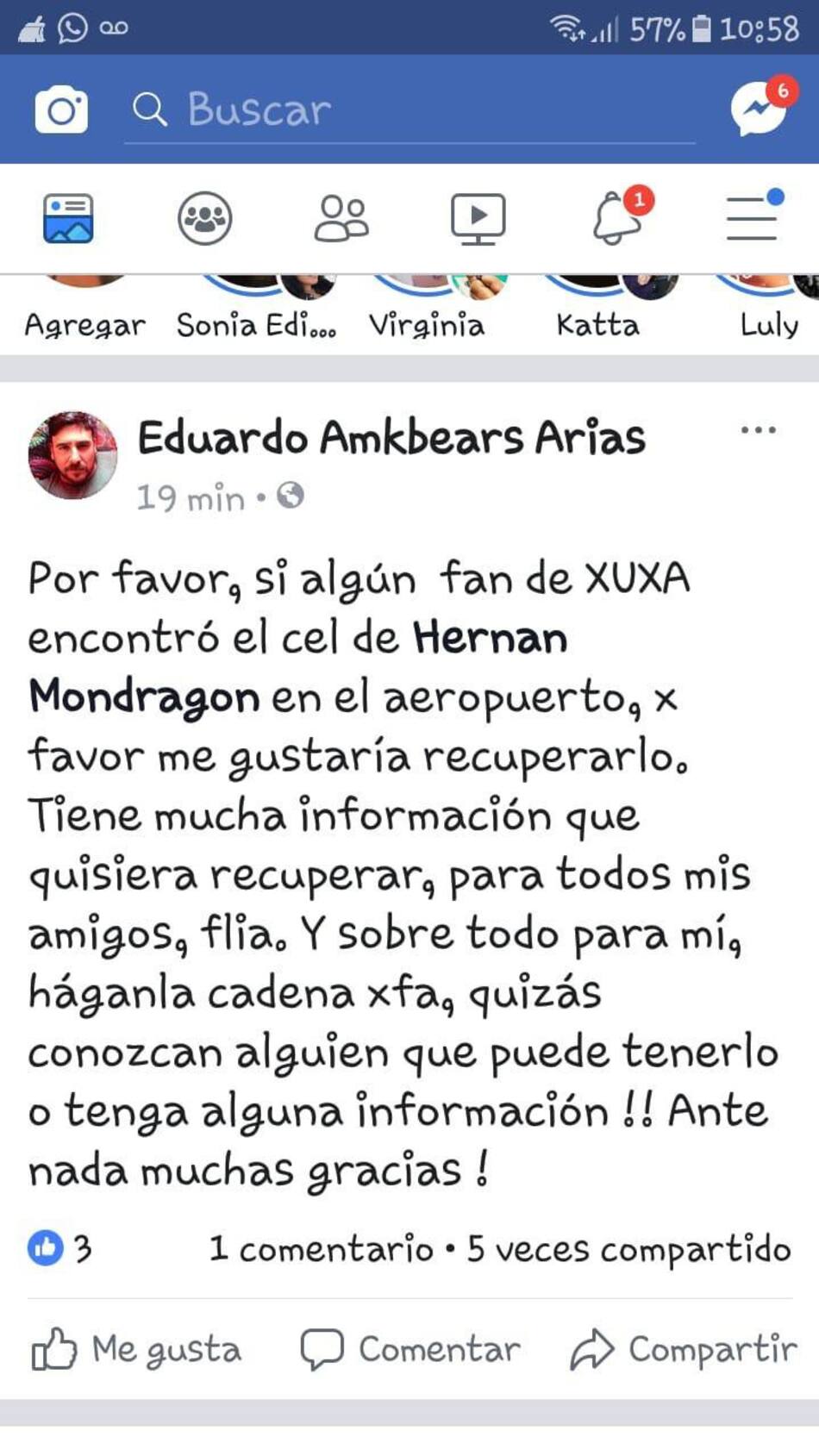Share the post with Compartir
This screenshot has height=1456, width=819.
pos(684,1349)
